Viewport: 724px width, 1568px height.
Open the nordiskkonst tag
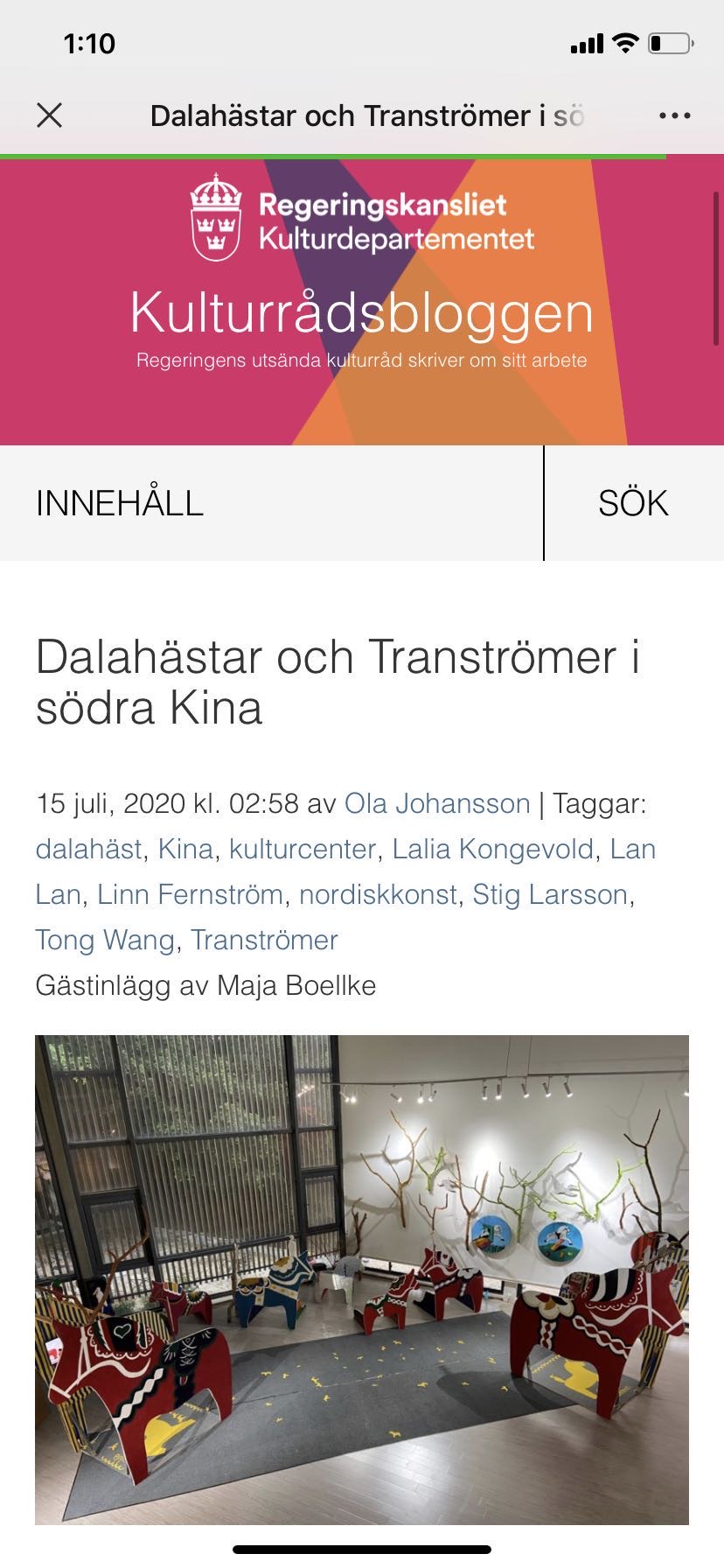pos(378,894)
